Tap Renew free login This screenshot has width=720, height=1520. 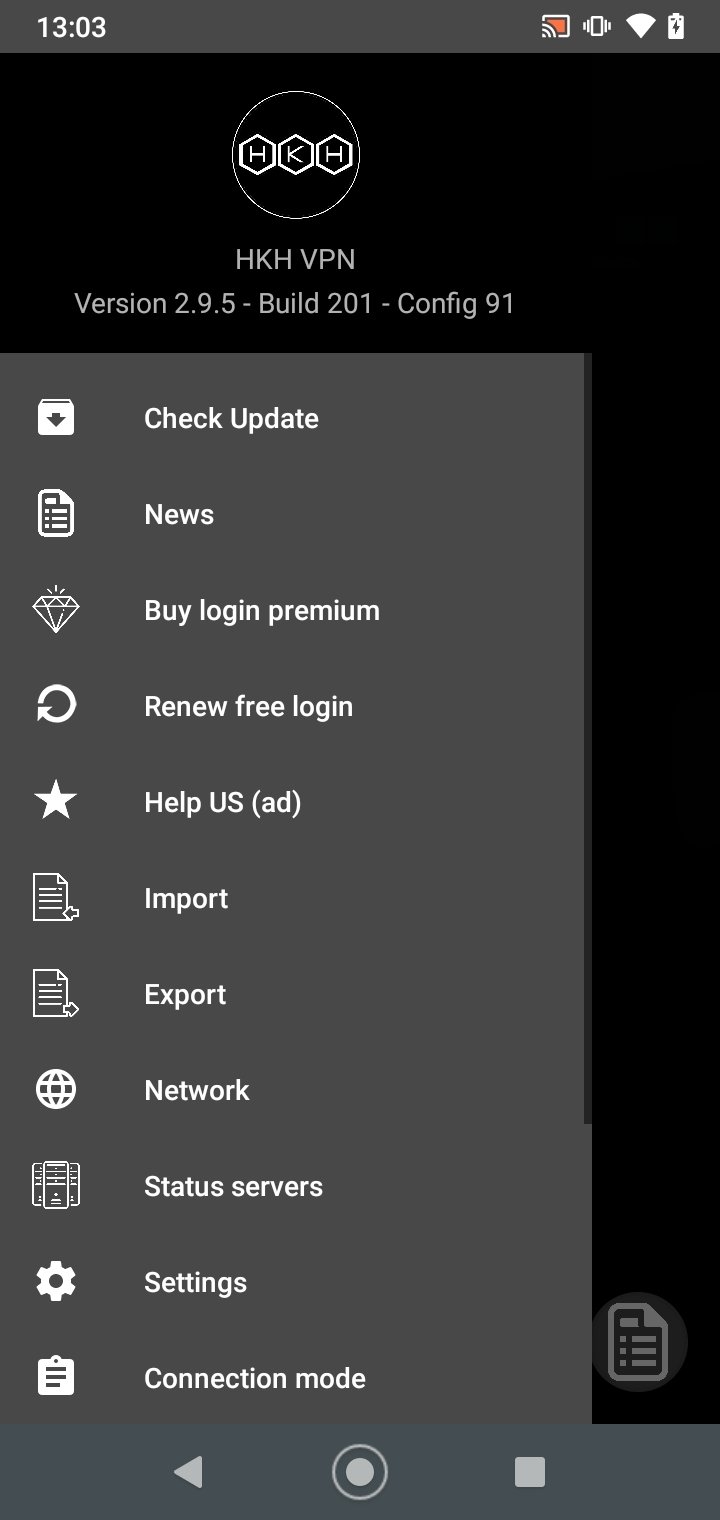pyautogui.click(x=296, y=706)
